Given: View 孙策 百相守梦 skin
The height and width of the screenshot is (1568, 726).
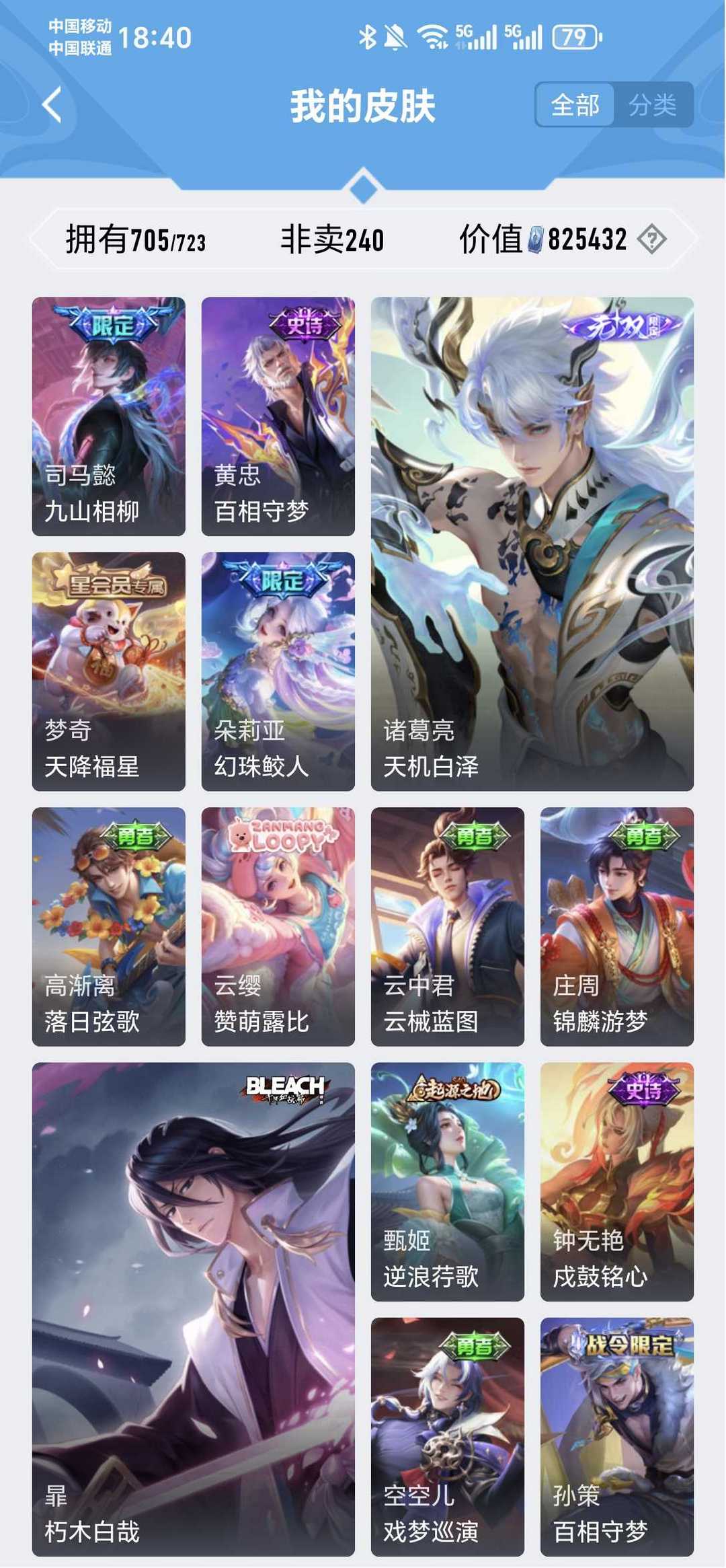Looking at the screenshot, I should click(x=617, y=1437).
